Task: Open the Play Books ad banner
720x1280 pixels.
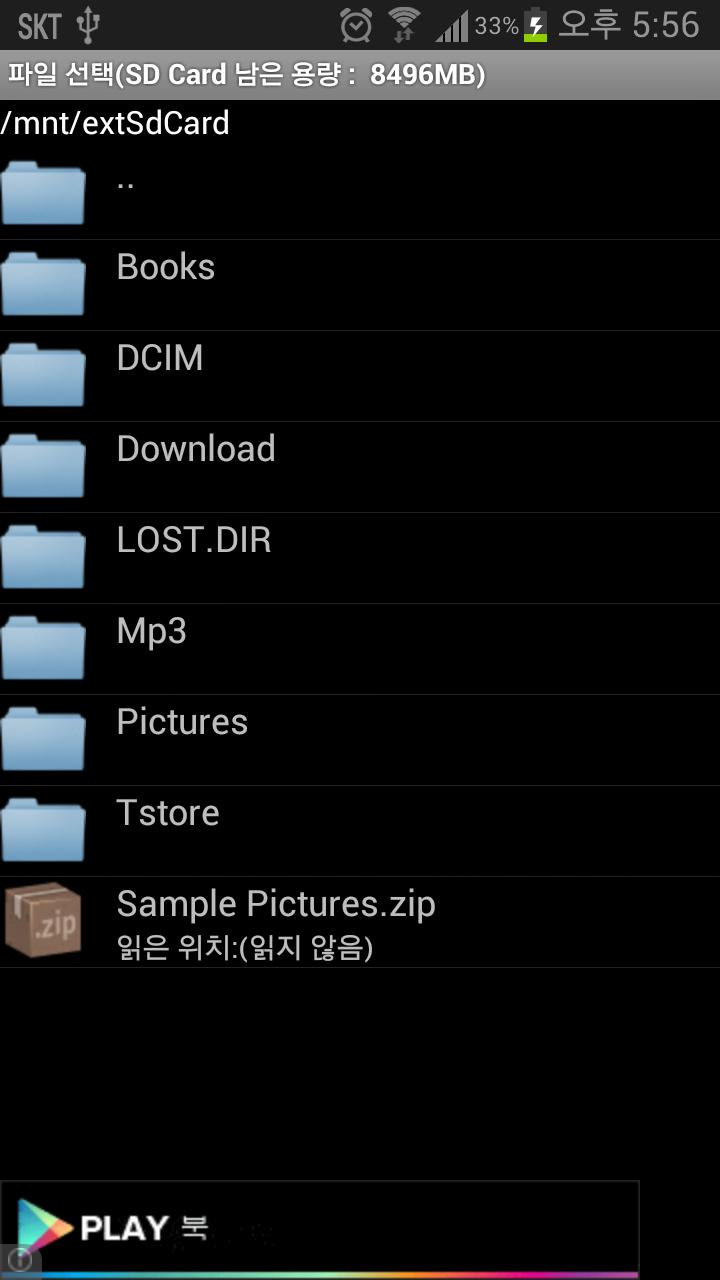Action: coord(320,1228)
